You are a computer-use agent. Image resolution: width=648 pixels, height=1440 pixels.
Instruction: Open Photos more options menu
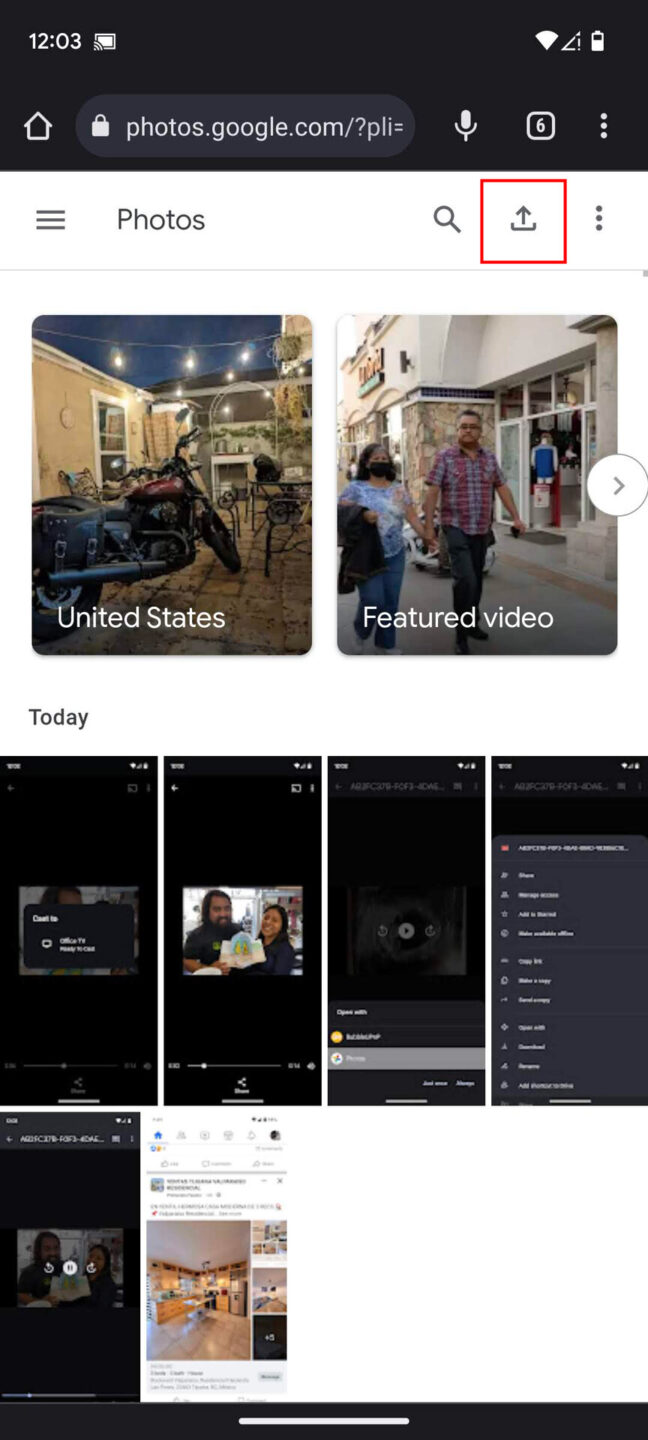(599, 219)
